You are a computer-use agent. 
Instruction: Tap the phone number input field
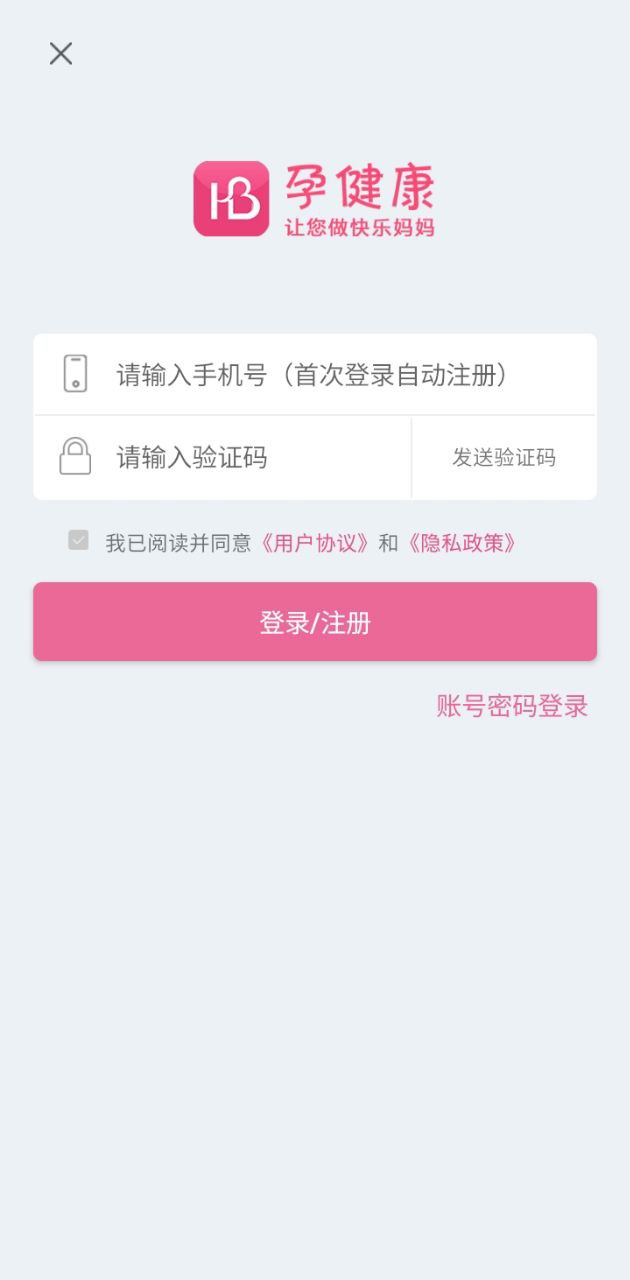pyautogui.click(x=330, y=375)
